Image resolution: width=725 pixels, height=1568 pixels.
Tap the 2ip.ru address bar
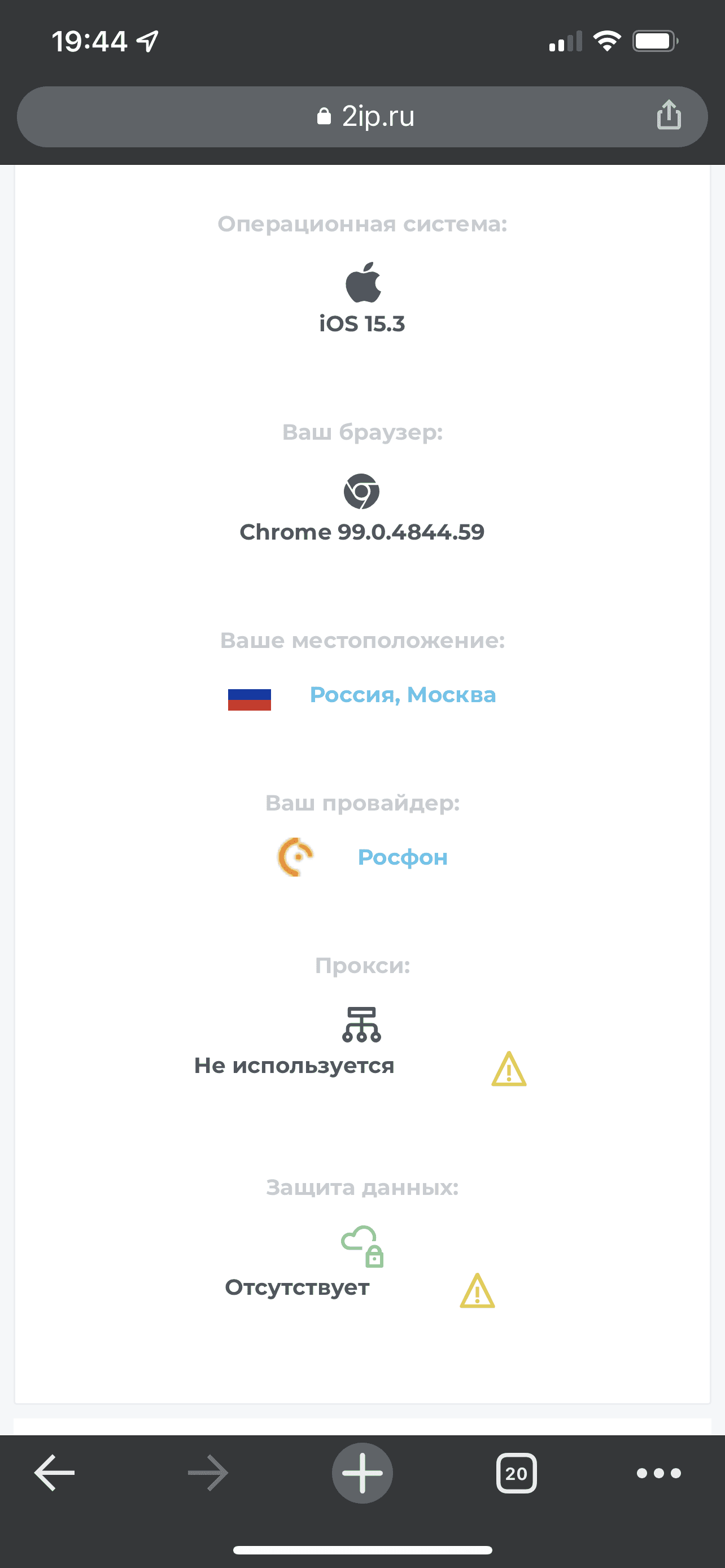point(365,116)
